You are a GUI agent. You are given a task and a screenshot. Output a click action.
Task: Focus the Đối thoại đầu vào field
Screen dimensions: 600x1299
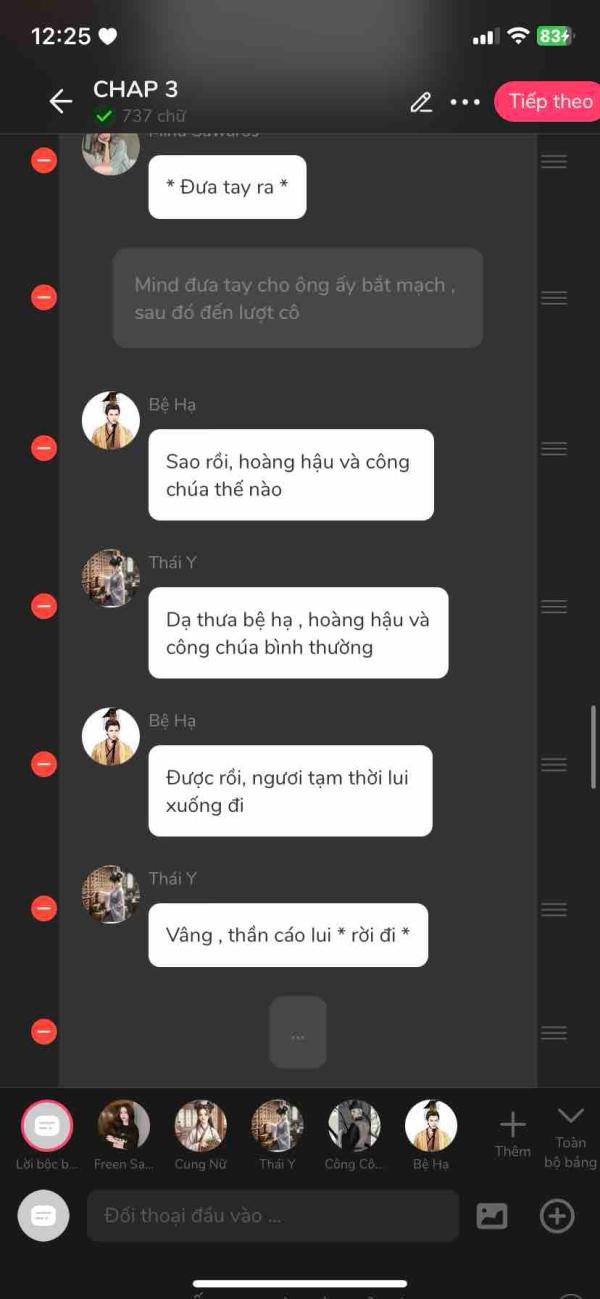coord(272,1216)
